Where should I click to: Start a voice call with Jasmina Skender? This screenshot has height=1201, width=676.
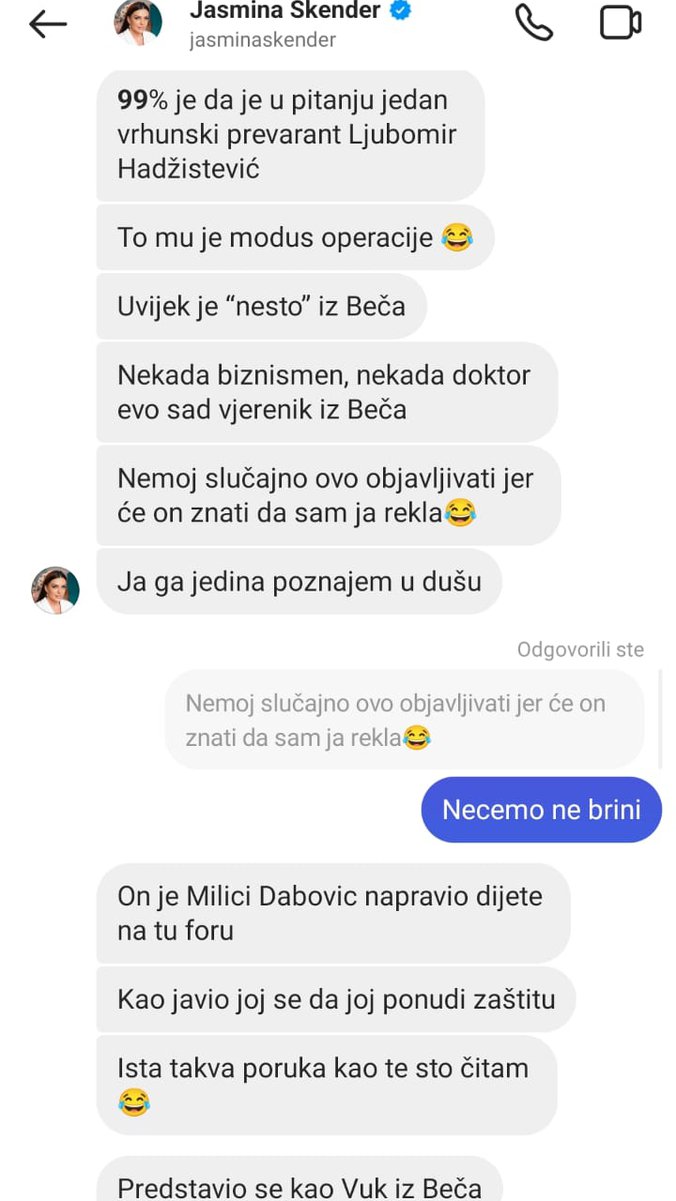[534, 23]
